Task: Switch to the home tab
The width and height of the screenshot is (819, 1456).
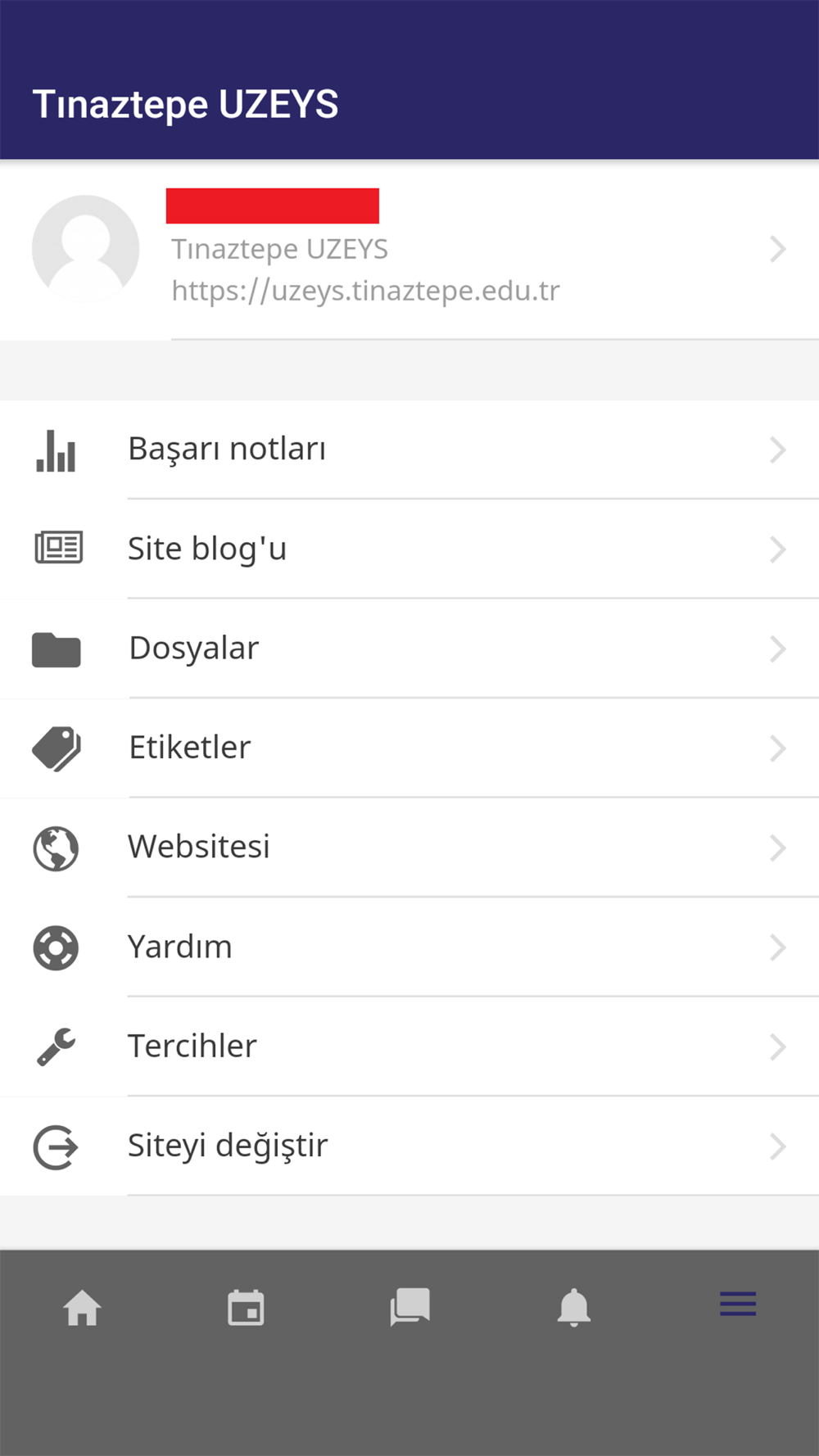Action: 82,1308
